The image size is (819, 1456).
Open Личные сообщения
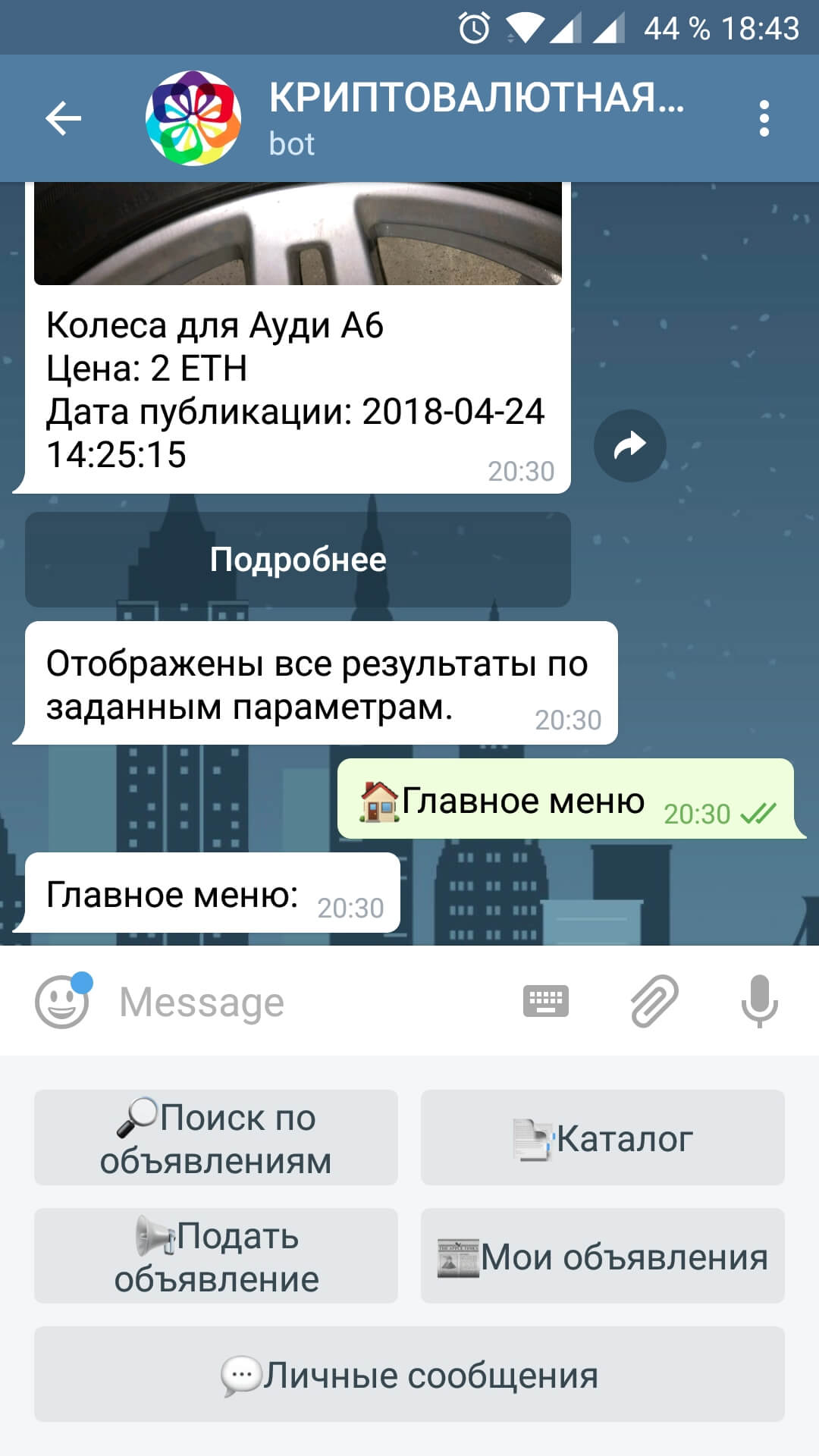(409, 1374)
